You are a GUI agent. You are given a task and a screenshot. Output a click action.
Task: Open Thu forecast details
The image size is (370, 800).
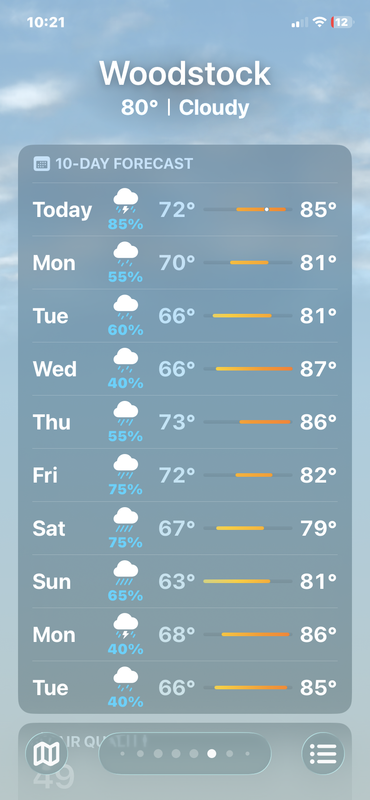click(x=185, y=422)
